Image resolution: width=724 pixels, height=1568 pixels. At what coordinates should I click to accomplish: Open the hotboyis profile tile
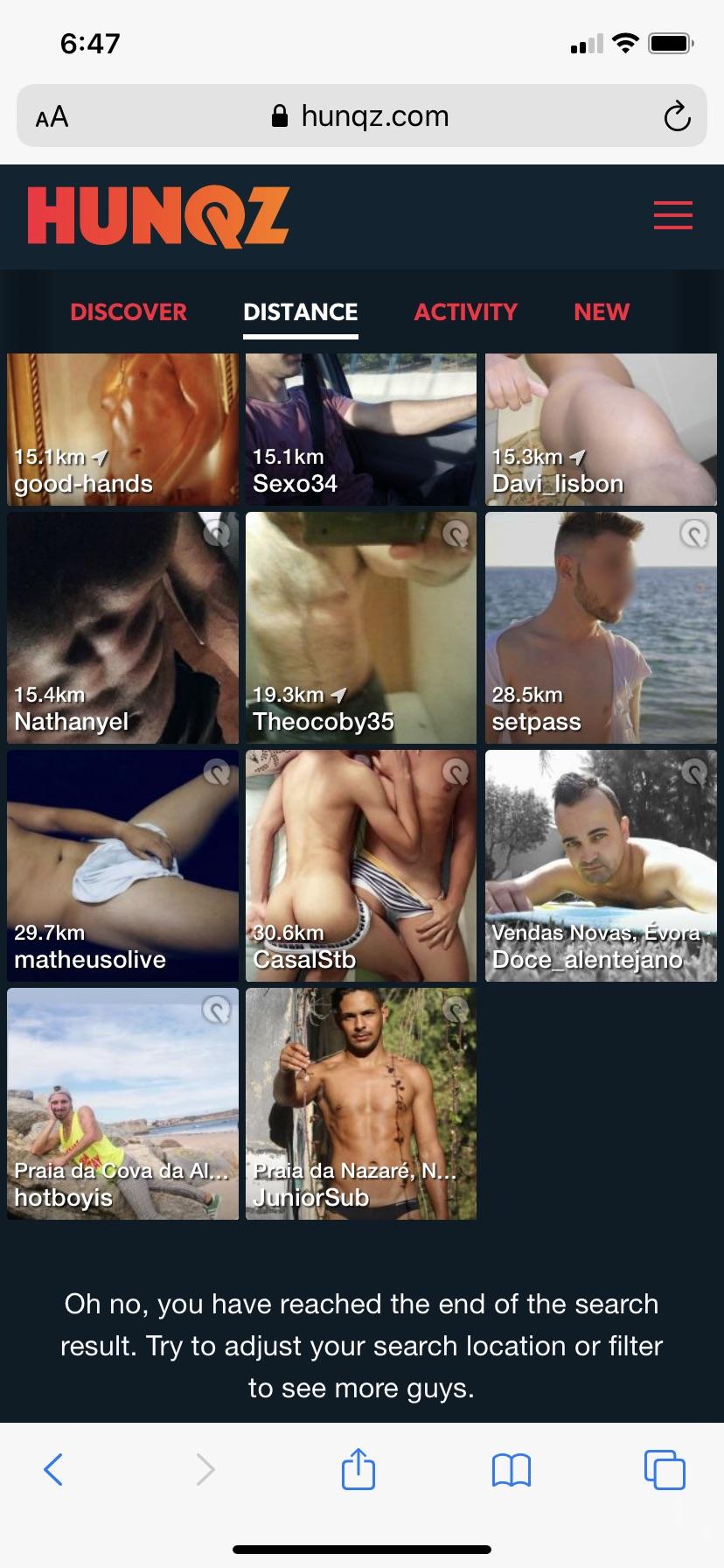122,1104
